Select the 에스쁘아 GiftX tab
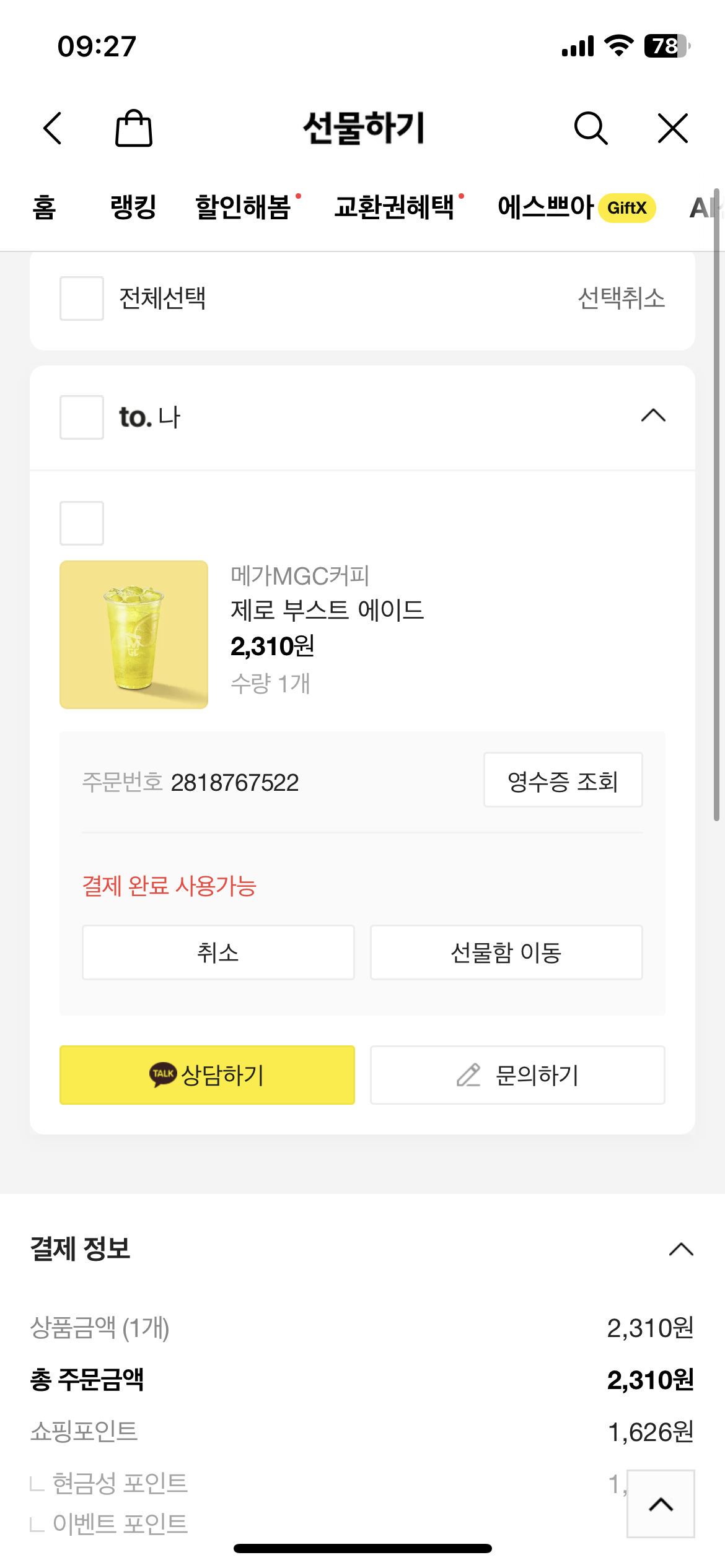 576,207
